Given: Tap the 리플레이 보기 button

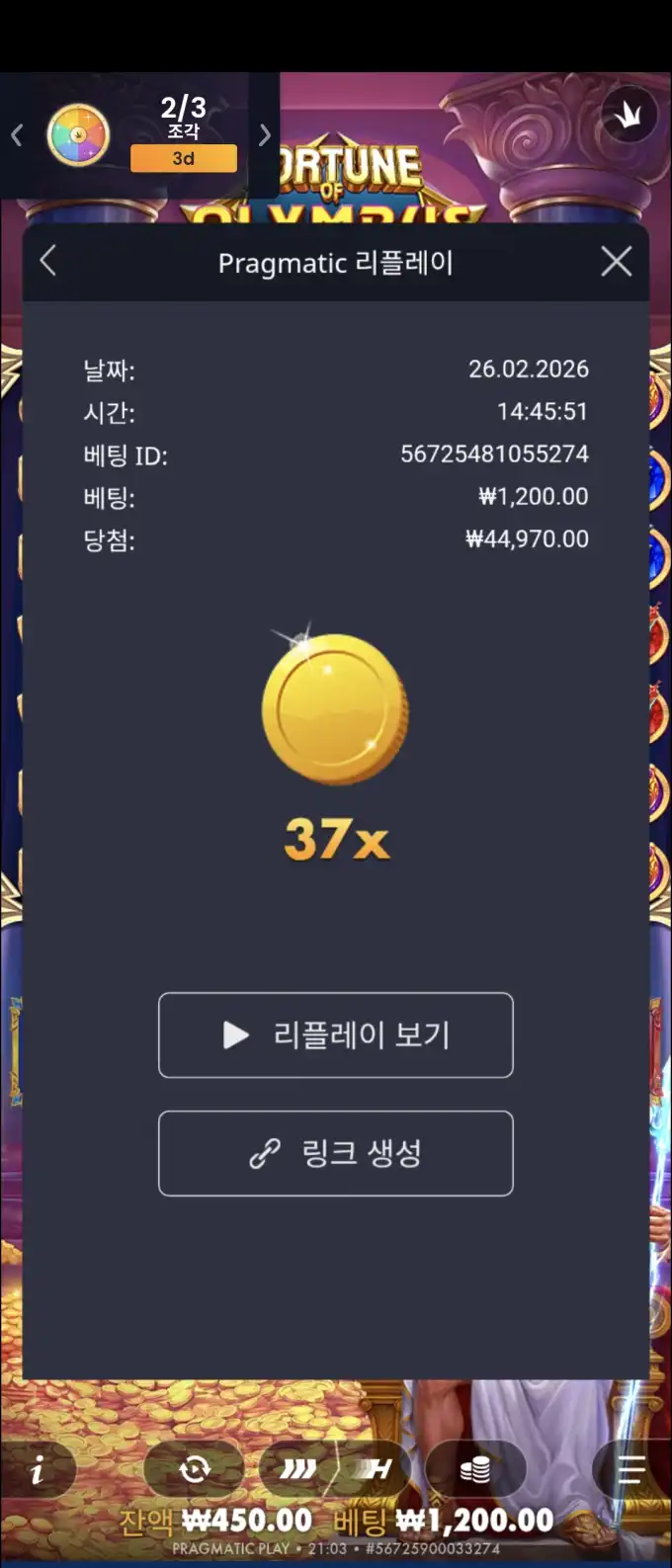Looking at the screenshot, I should pyautogui.click(x=335, y=1034).
